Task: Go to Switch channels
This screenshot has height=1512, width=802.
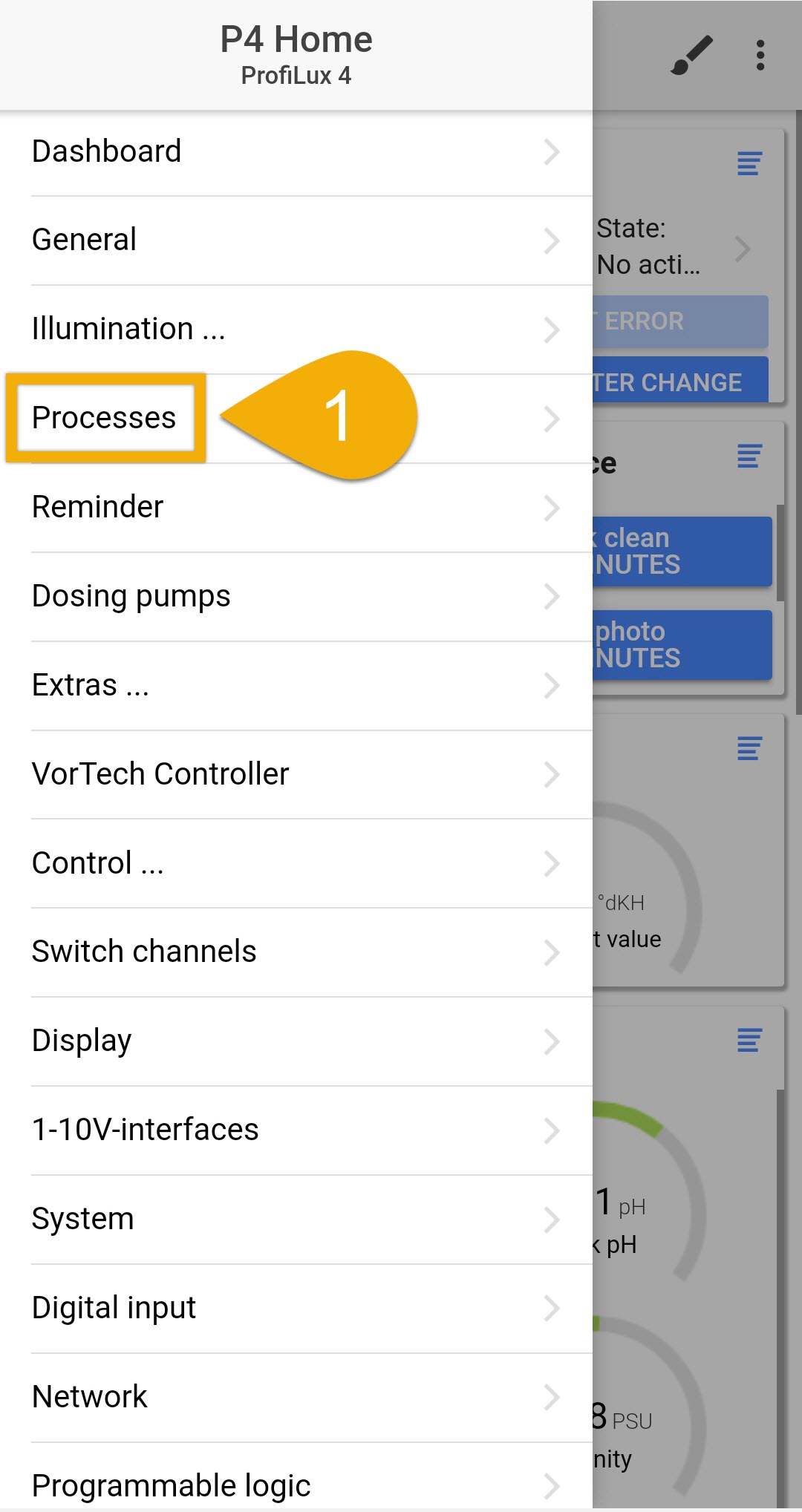Action: point(296,952)
